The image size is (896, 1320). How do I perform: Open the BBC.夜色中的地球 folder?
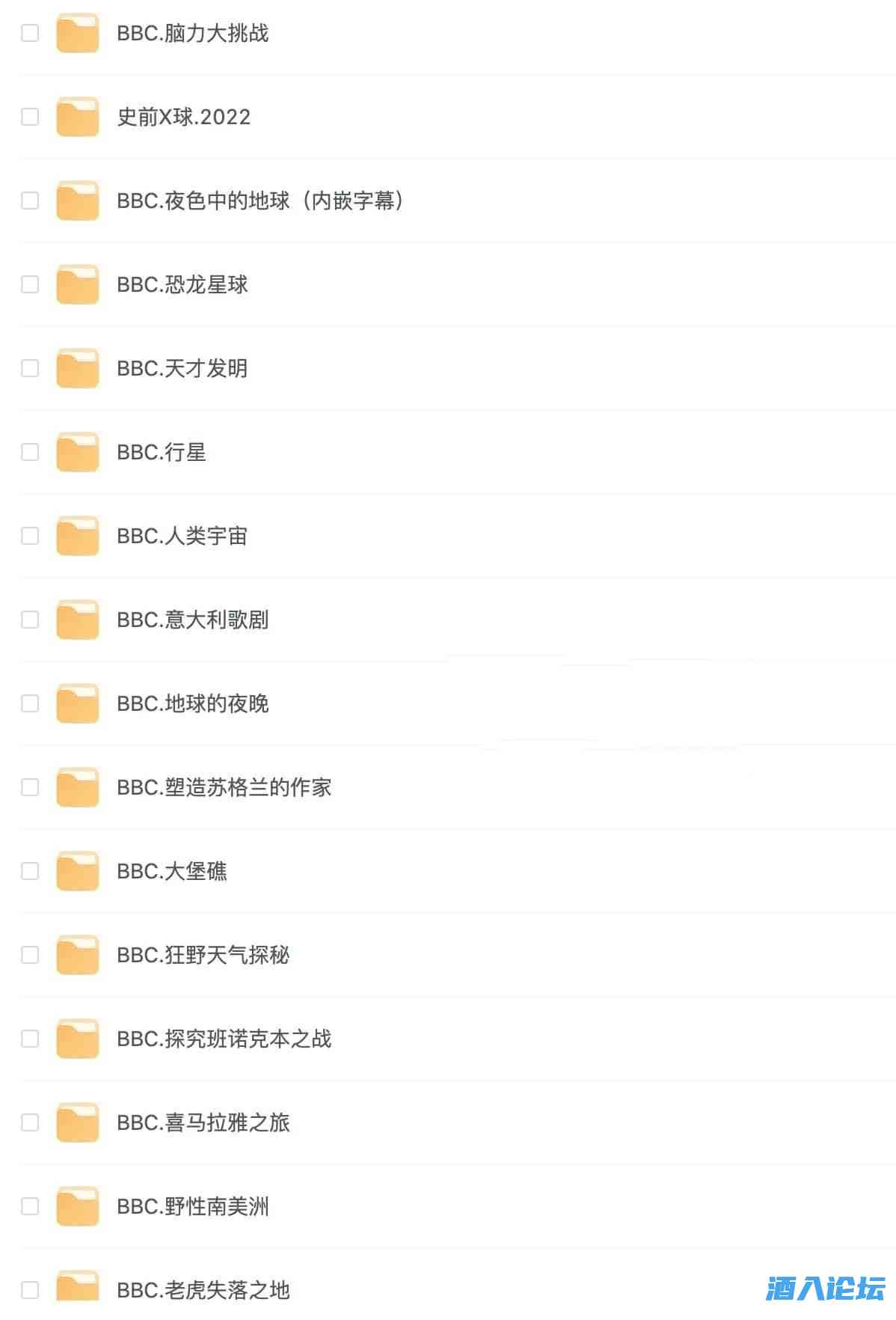260,201
